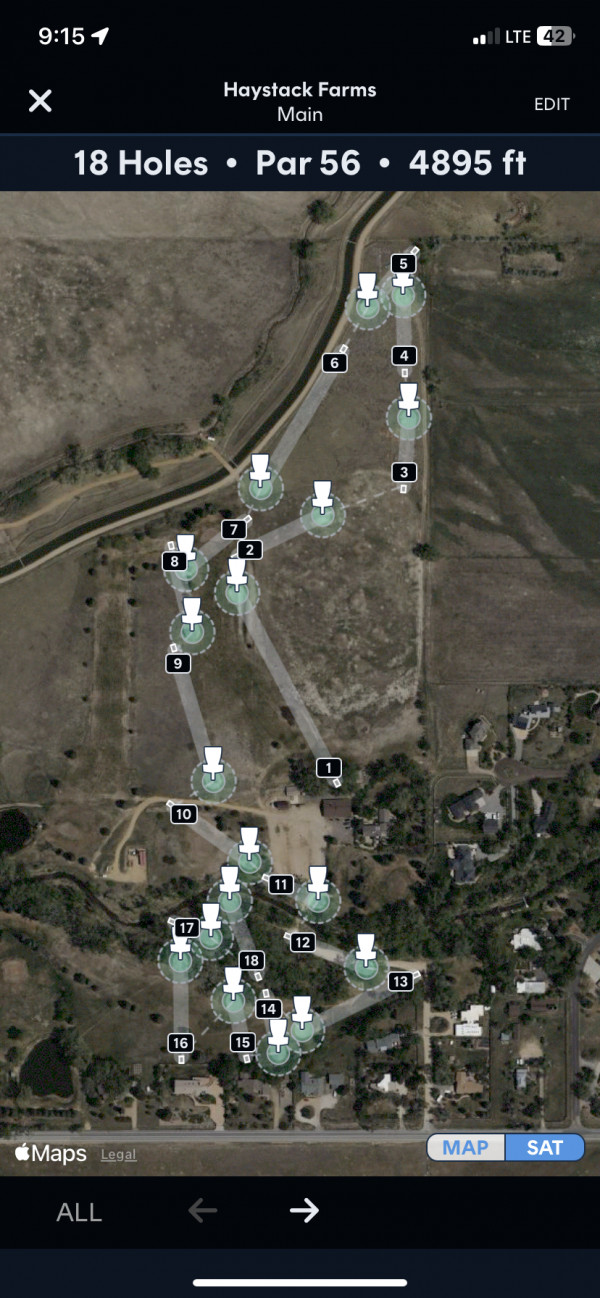
Task: Tap EDIT to modify the layout
Action: pos(551,104)
